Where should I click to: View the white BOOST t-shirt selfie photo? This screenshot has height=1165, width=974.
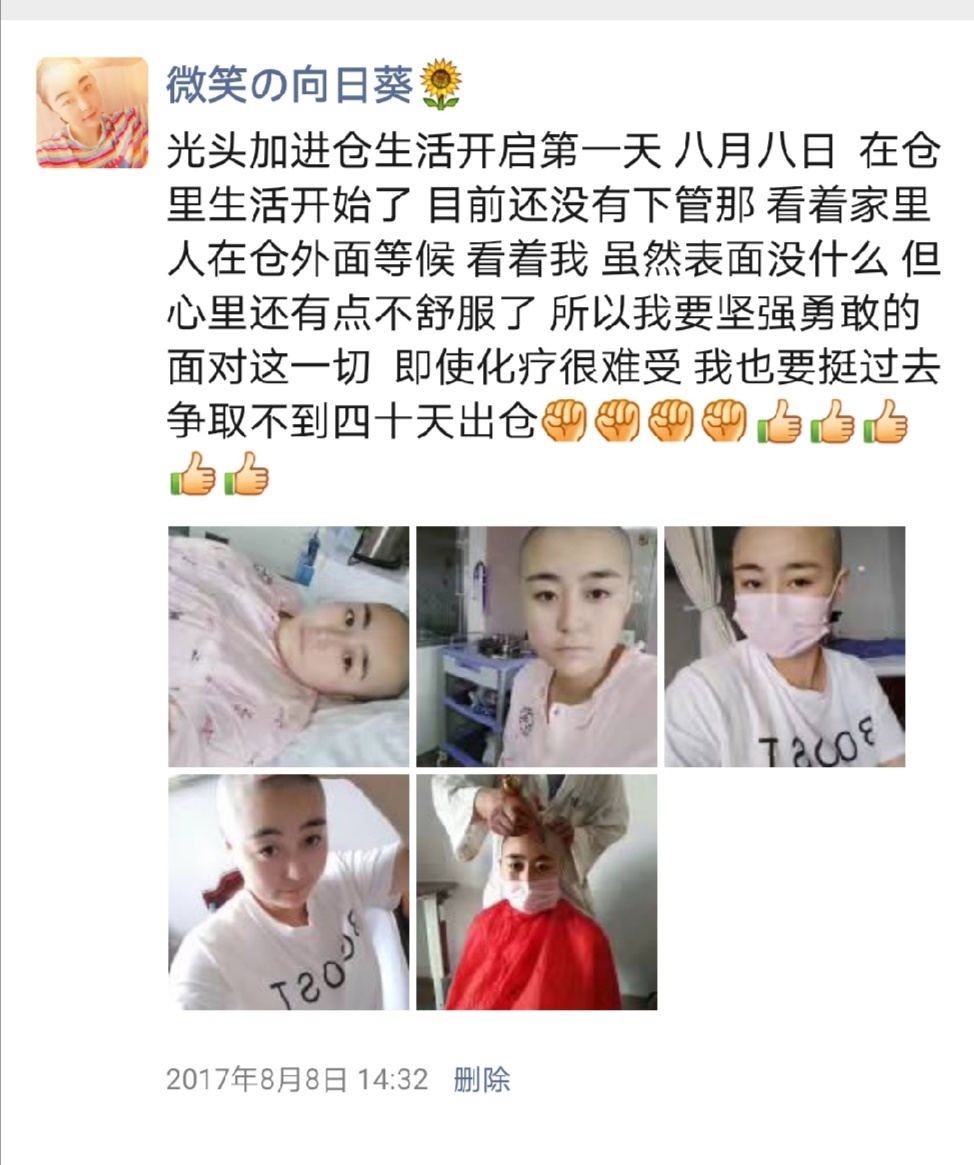(288, 892)
